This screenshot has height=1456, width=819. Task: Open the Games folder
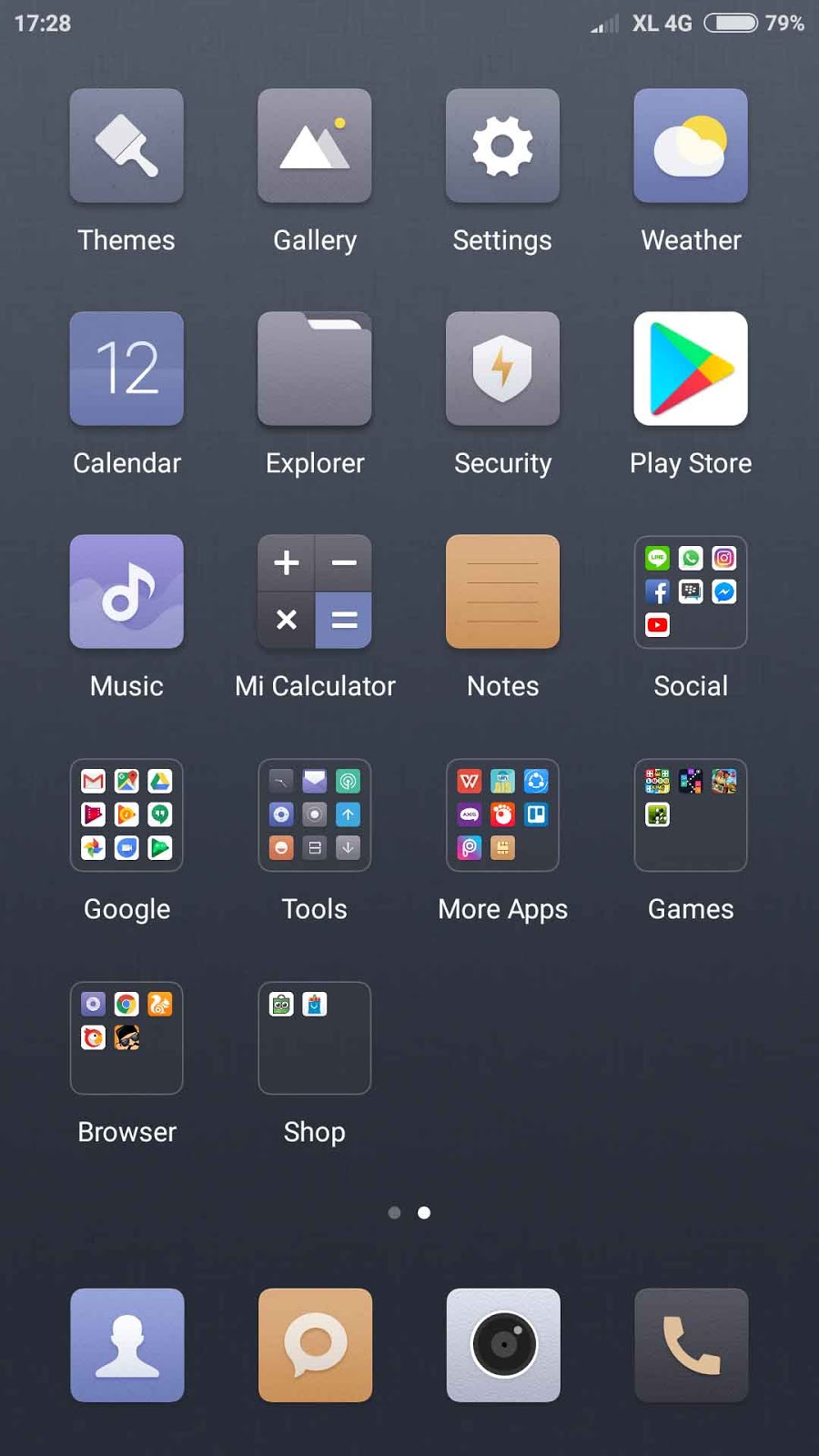tap(691, 814)
